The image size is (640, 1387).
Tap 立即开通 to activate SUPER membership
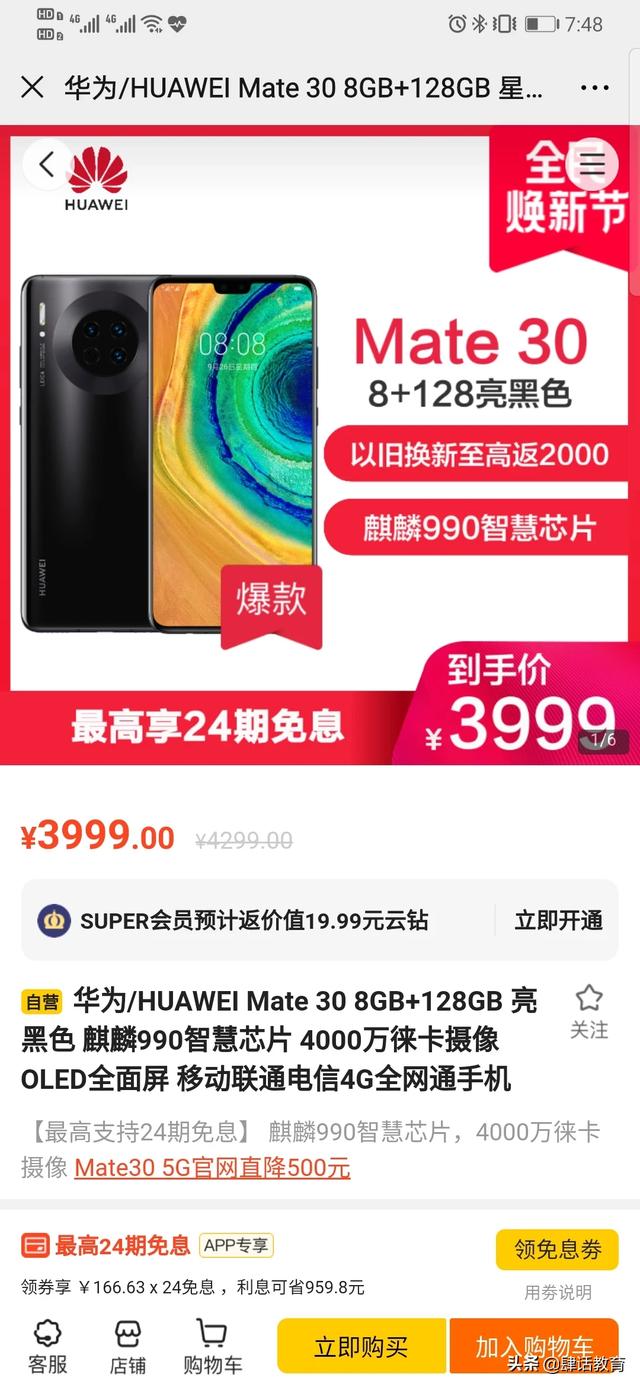(x=558, y=921)
